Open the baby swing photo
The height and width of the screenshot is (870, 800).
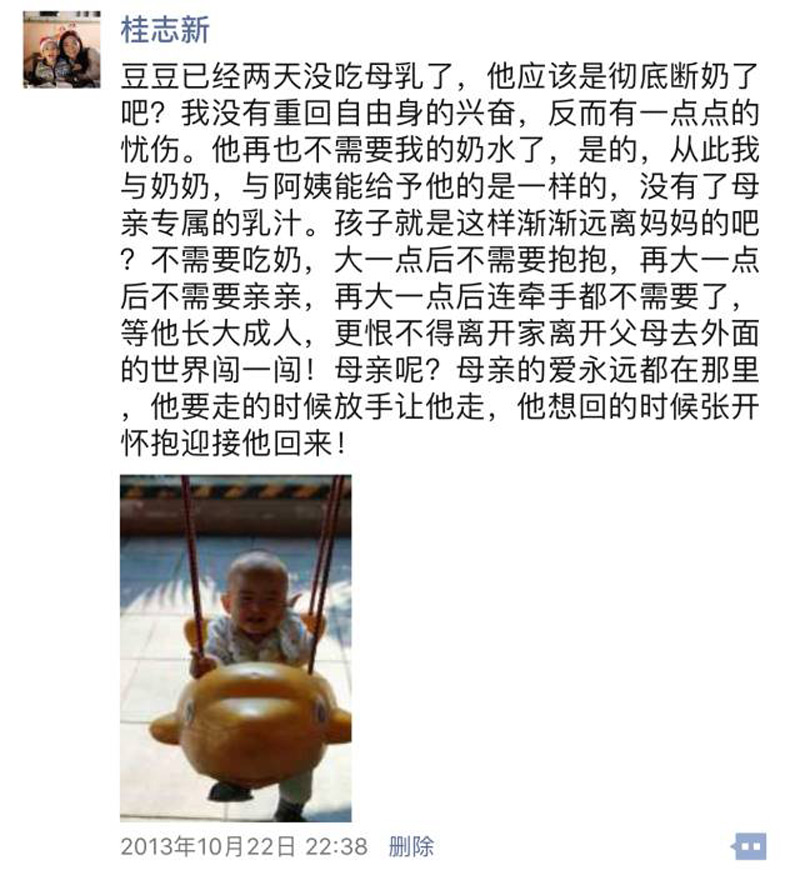click(x=236, y=647)
